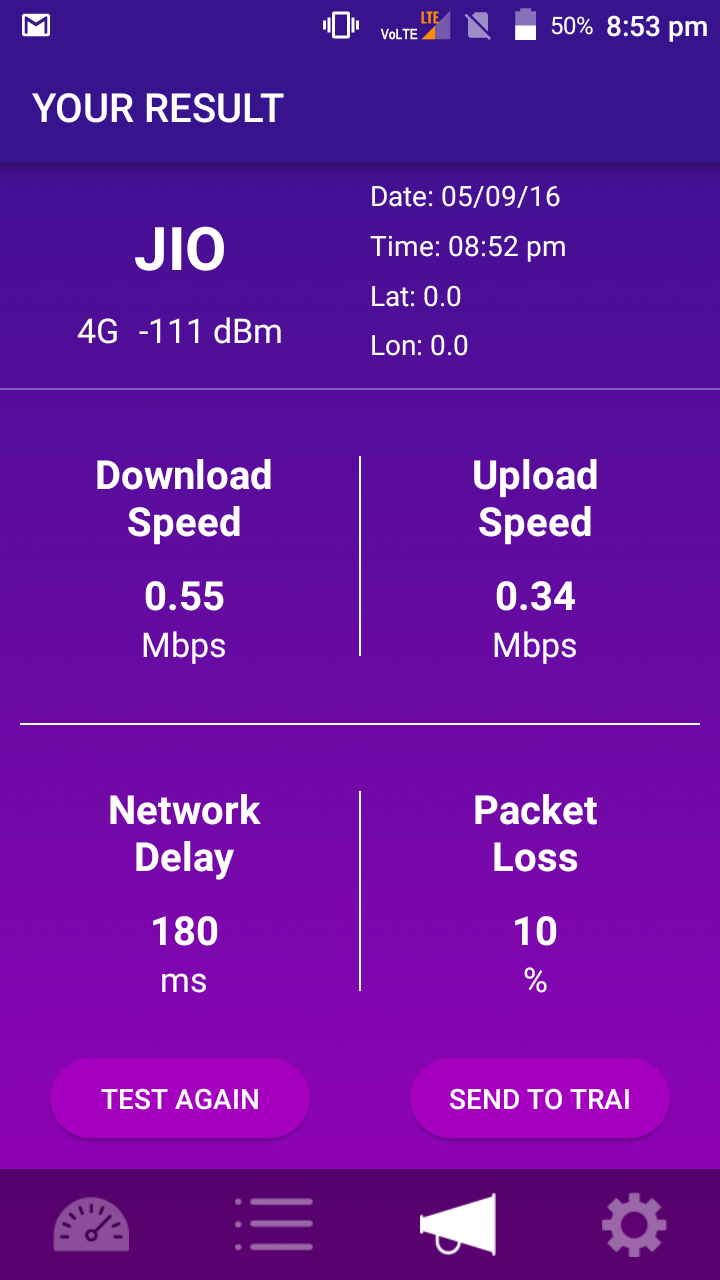Tap the TEST AGAIN button
Viewport: 720px width, 1280px height.
180,1099
